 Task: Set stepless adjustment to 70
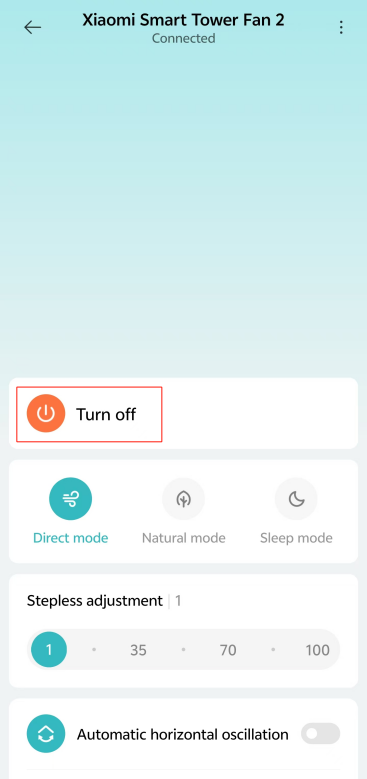coord(228,650)
